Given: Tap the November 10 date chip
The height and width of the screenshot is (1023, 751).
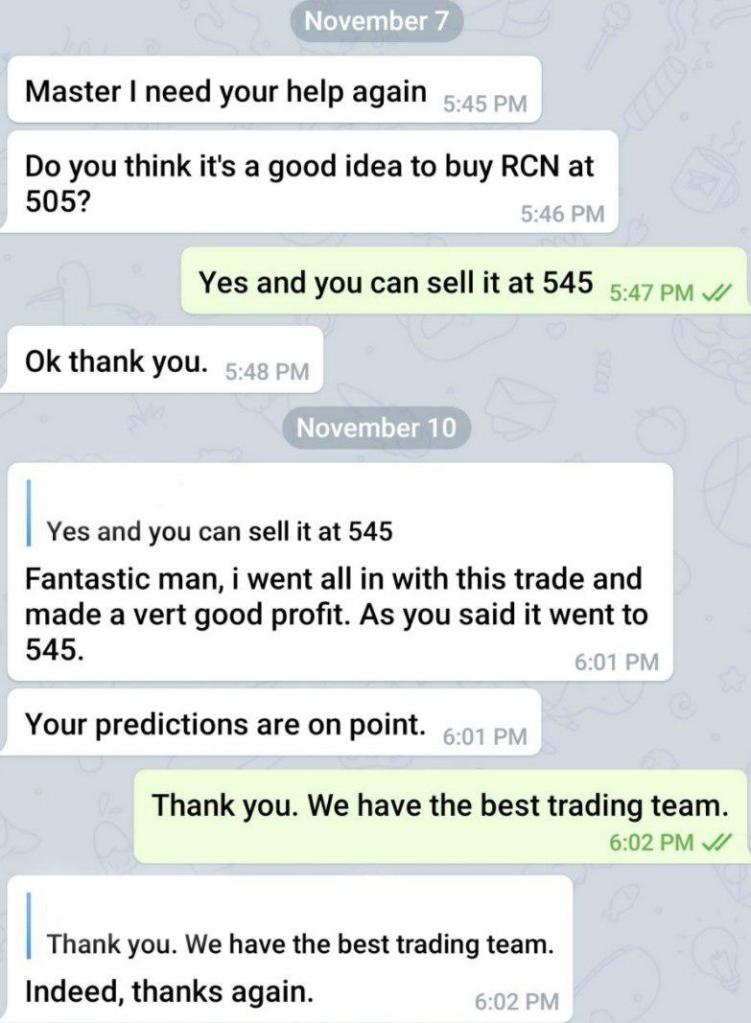Looking at the screenshot, I should [x=375, y=428].
